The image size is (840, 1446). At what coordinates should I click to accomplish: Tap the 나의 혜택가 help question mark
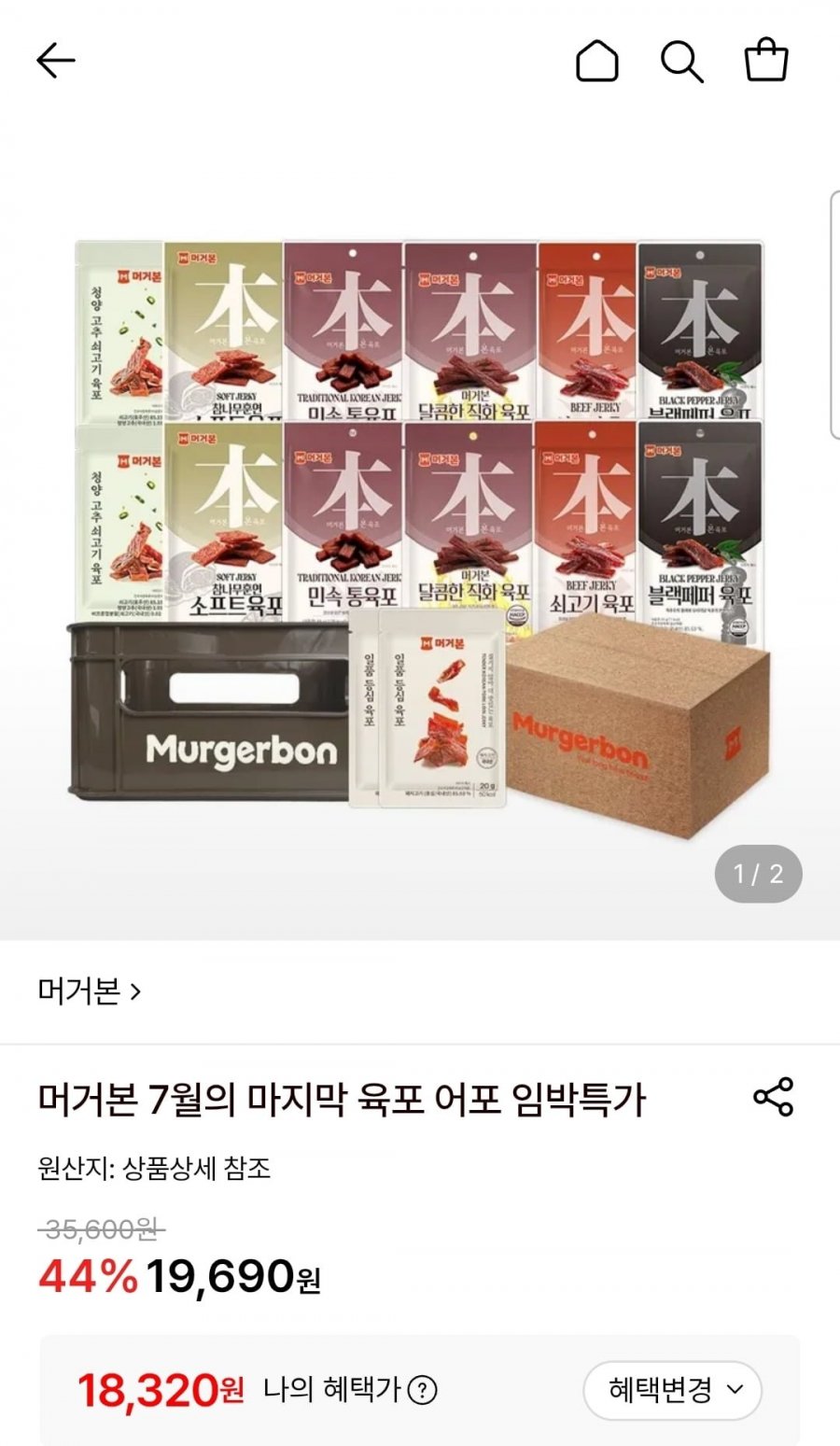423,1391
